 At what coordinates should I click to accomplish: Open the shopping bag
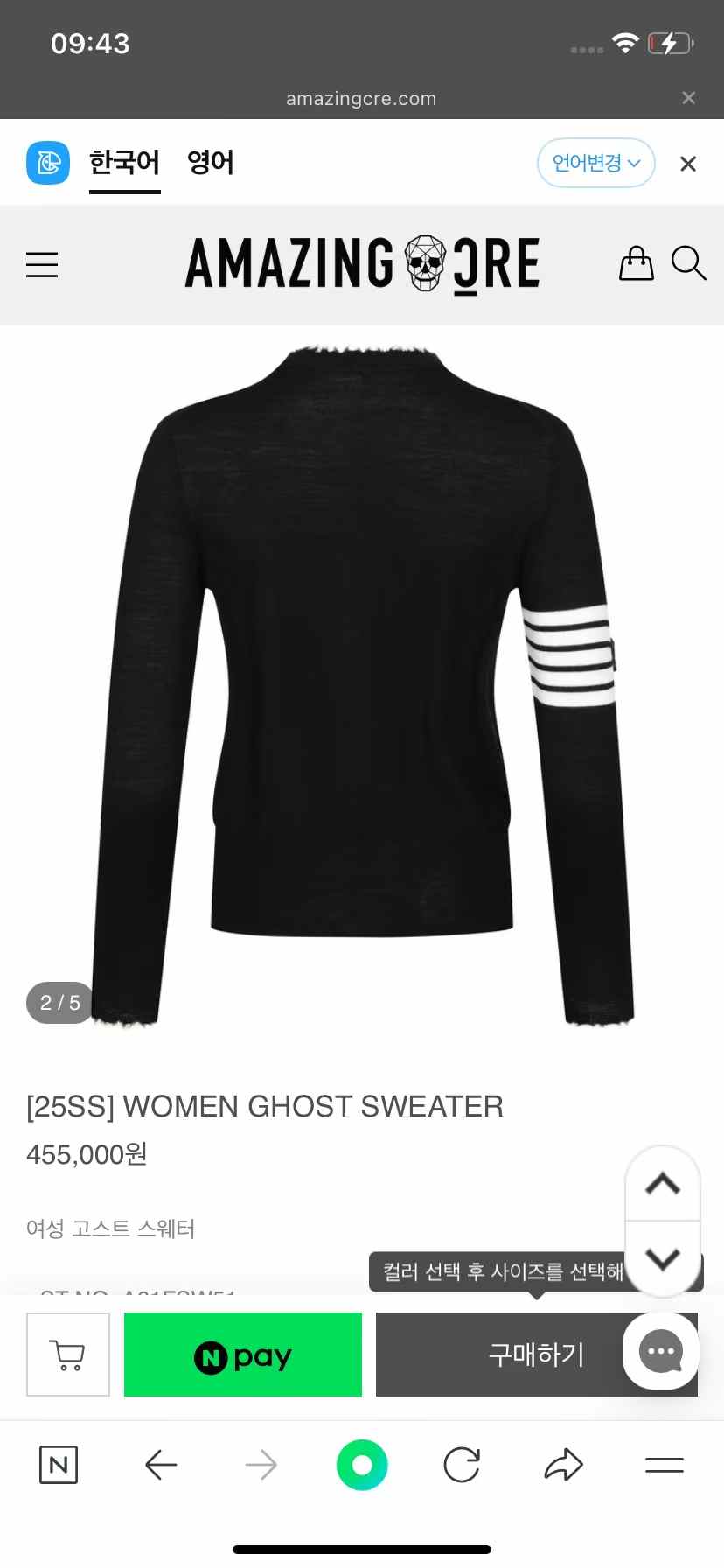(x=636, y=263)
